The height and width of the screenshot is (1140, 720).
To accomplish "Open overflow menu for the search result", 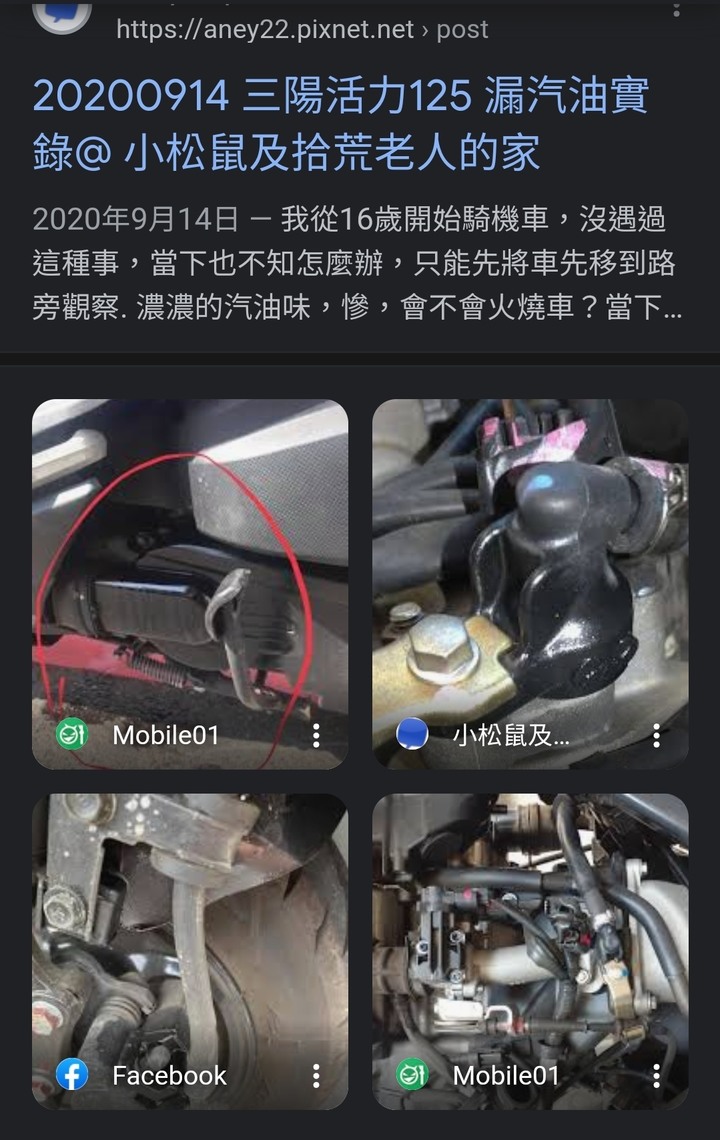I will click(677, 10).
